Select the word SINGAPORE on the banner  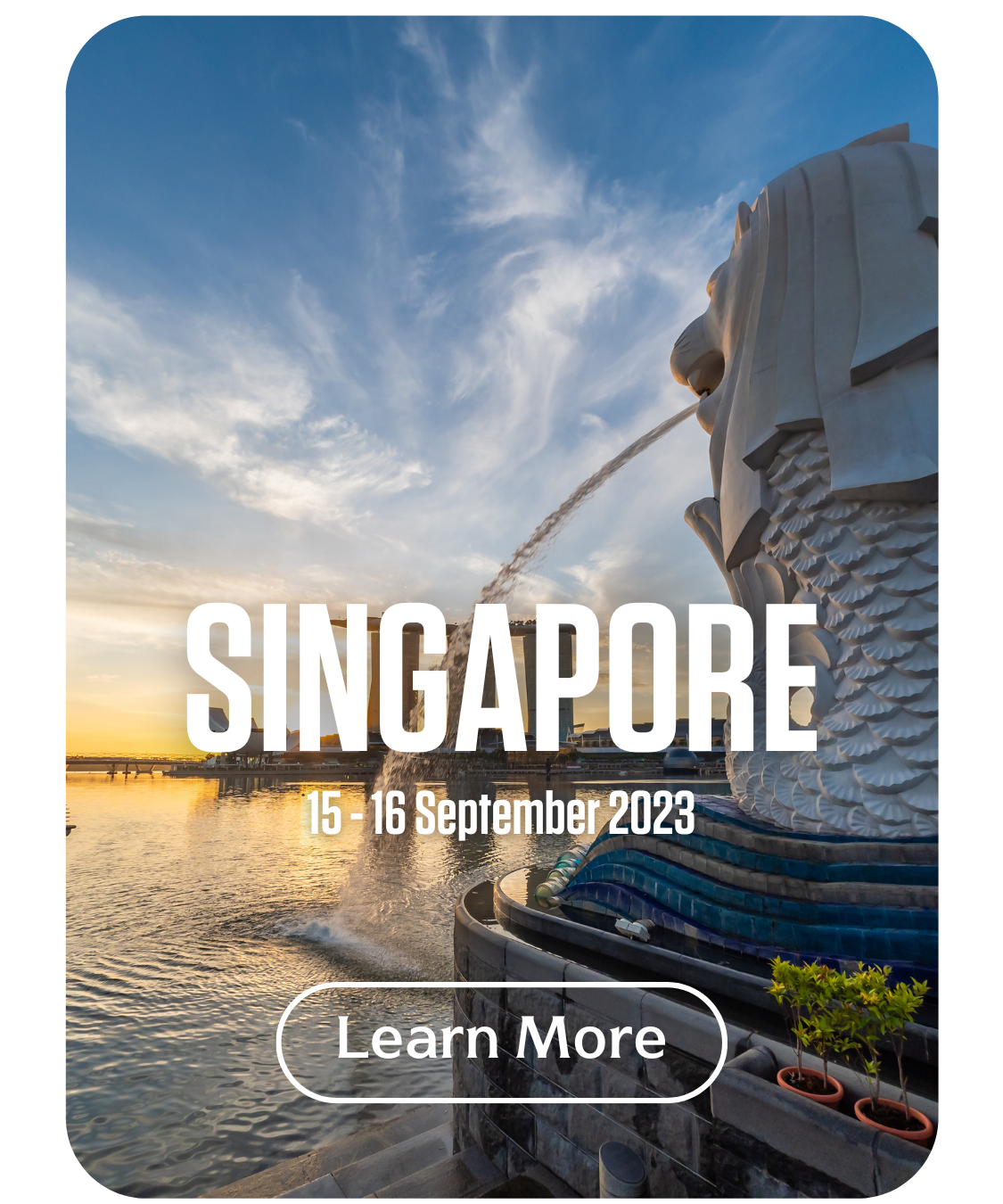click(x=502, y=678)
